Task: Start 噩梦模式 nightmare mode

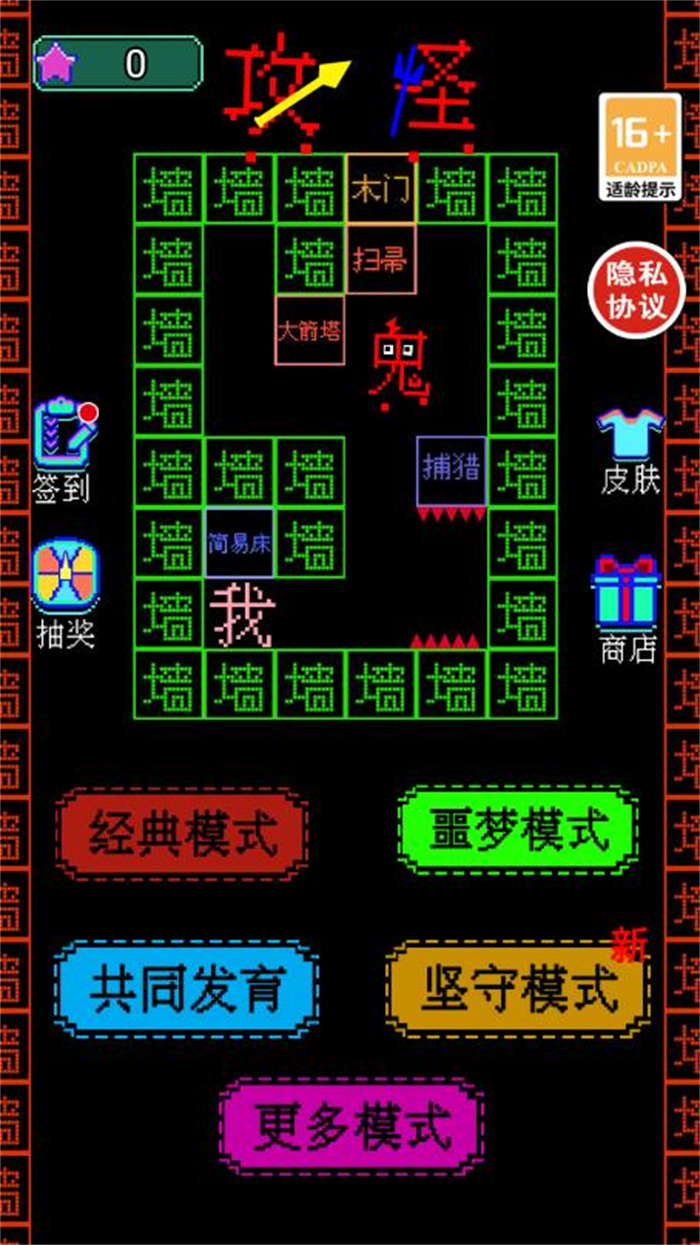Action: click(x=518, y=830)
